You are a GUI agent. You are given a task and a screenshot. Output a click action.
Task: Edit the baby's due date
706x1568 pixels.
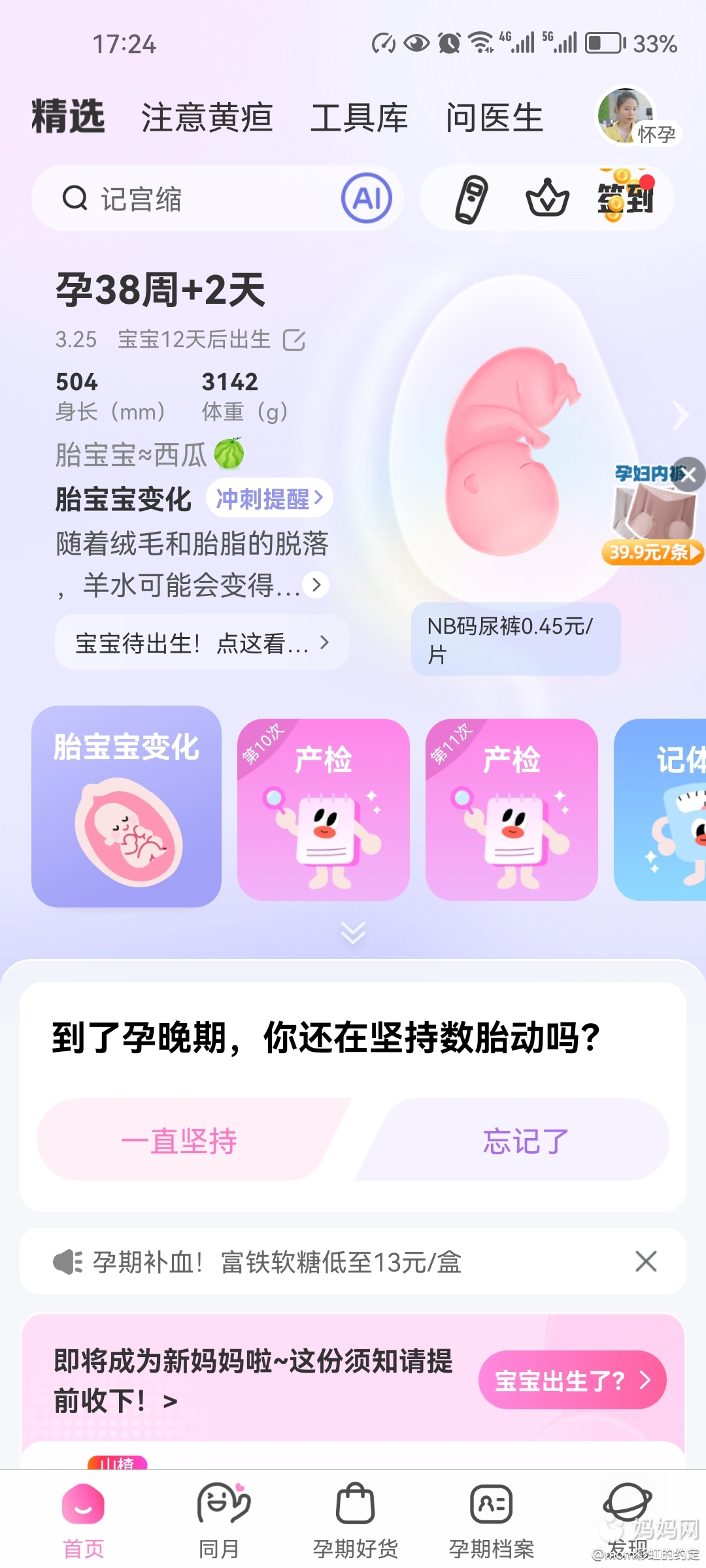[294, 340]
